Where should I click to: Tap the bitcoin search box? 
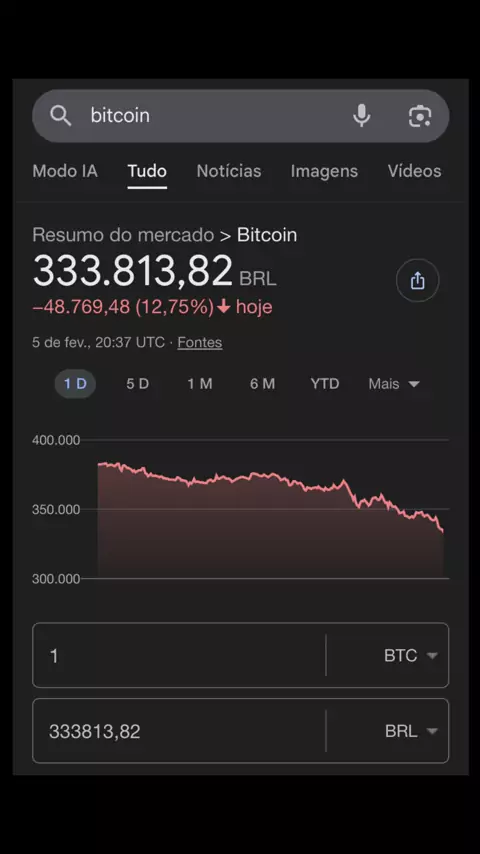click(218, 116)
